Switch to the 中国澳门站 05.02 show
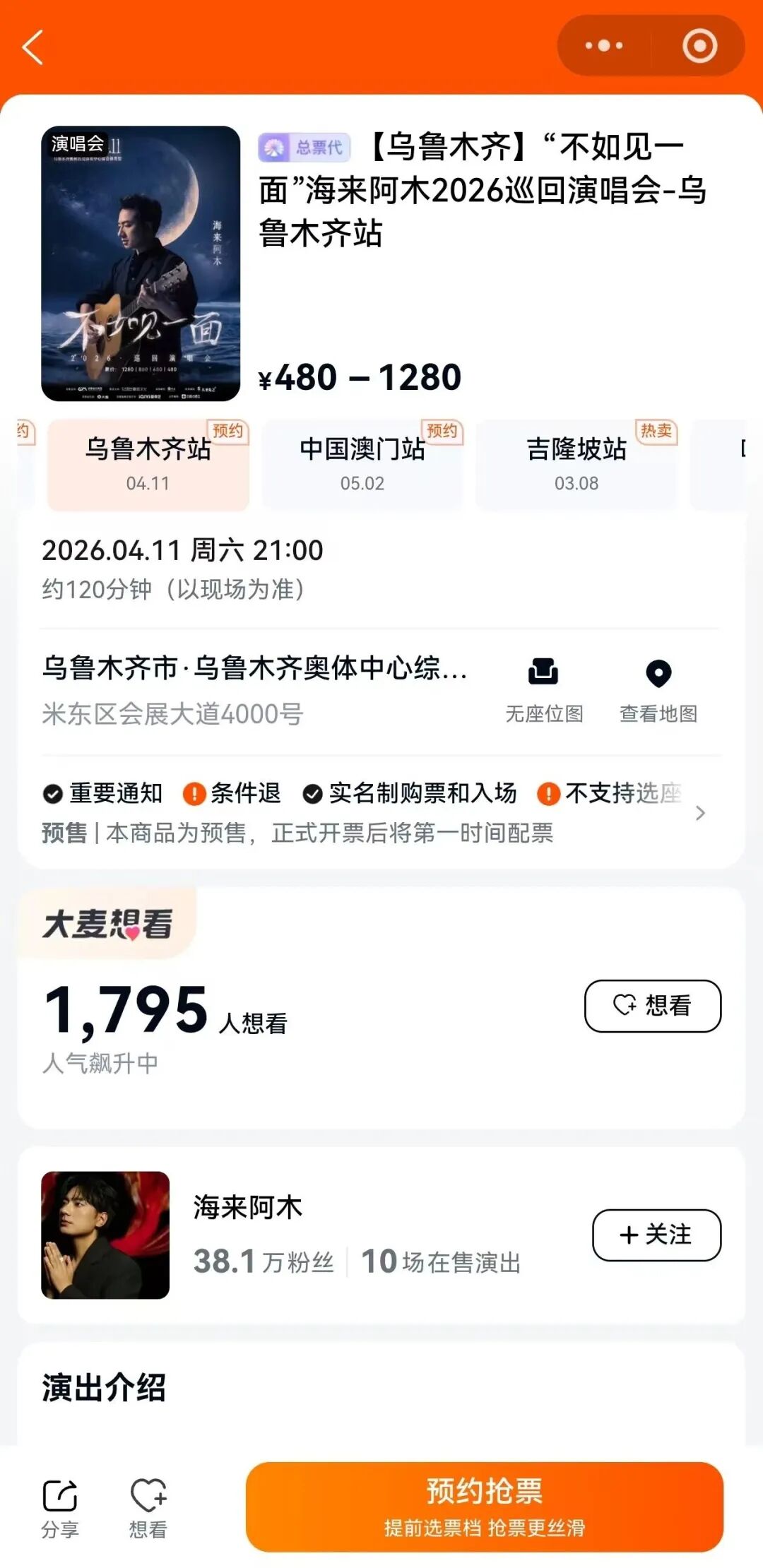763x1568 pixels. click(x=362, y=463)
